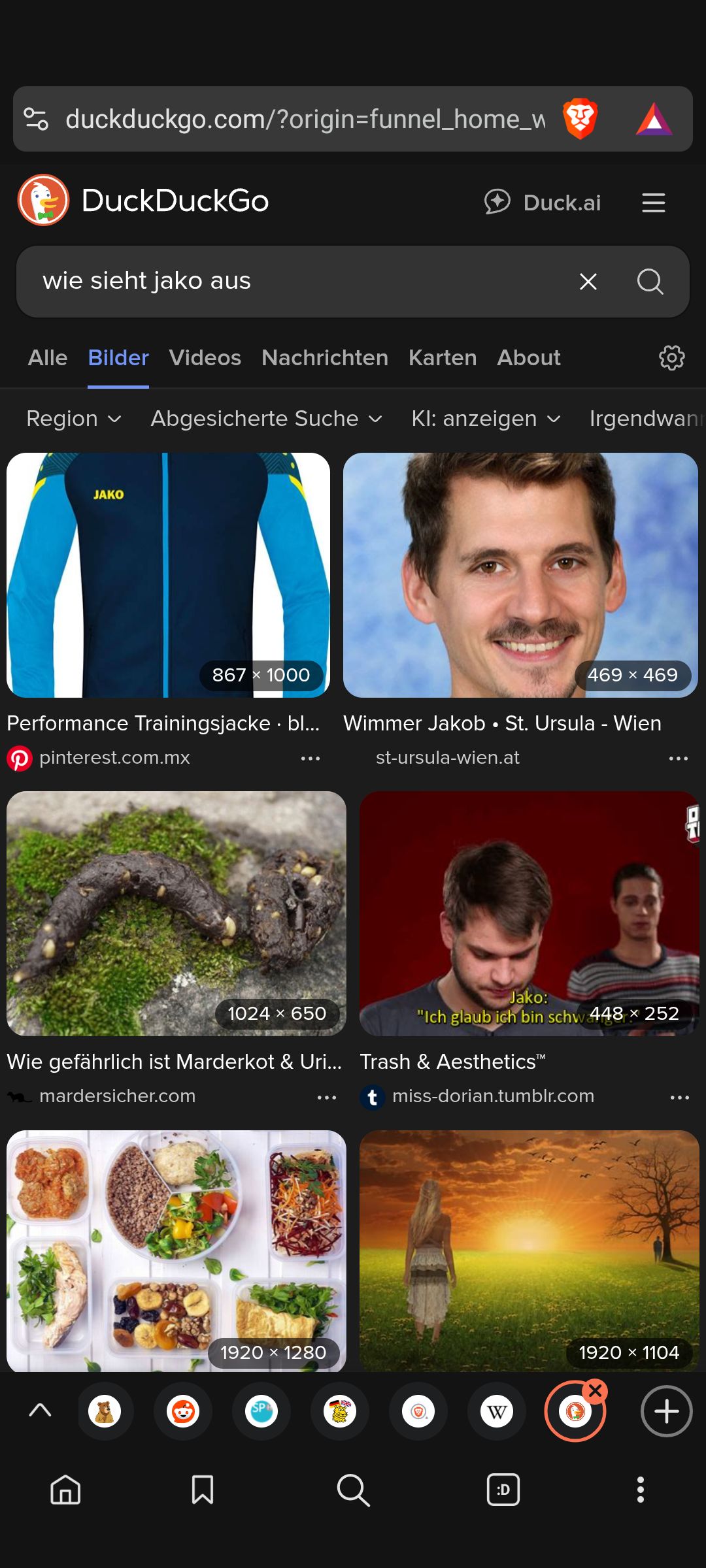The image size is (706, 1568).
Task: Open search settings gear
Action: pos(671,358)
